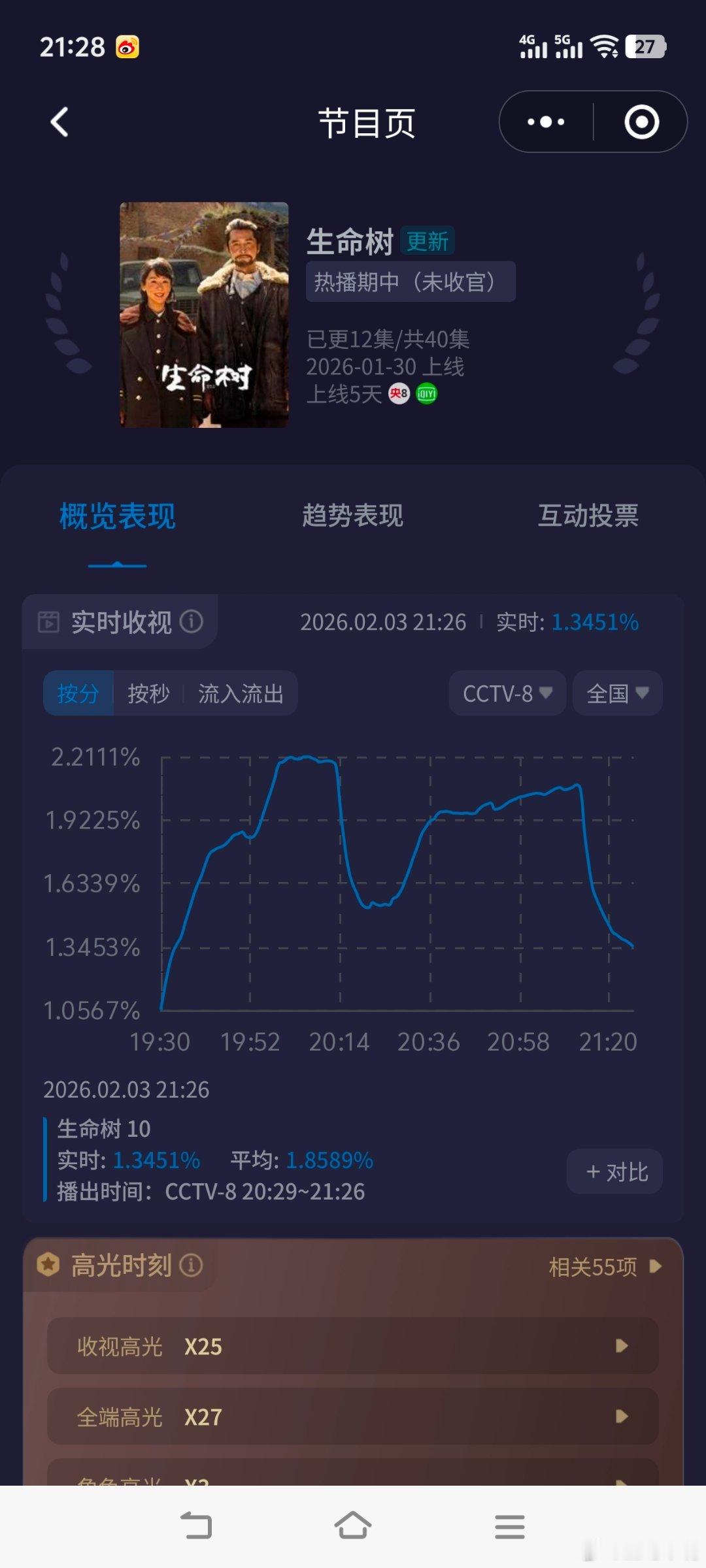Screen dimensions: 706x1568
Task: Switch to the 趋势表现 tab
Action: (353, 517)
